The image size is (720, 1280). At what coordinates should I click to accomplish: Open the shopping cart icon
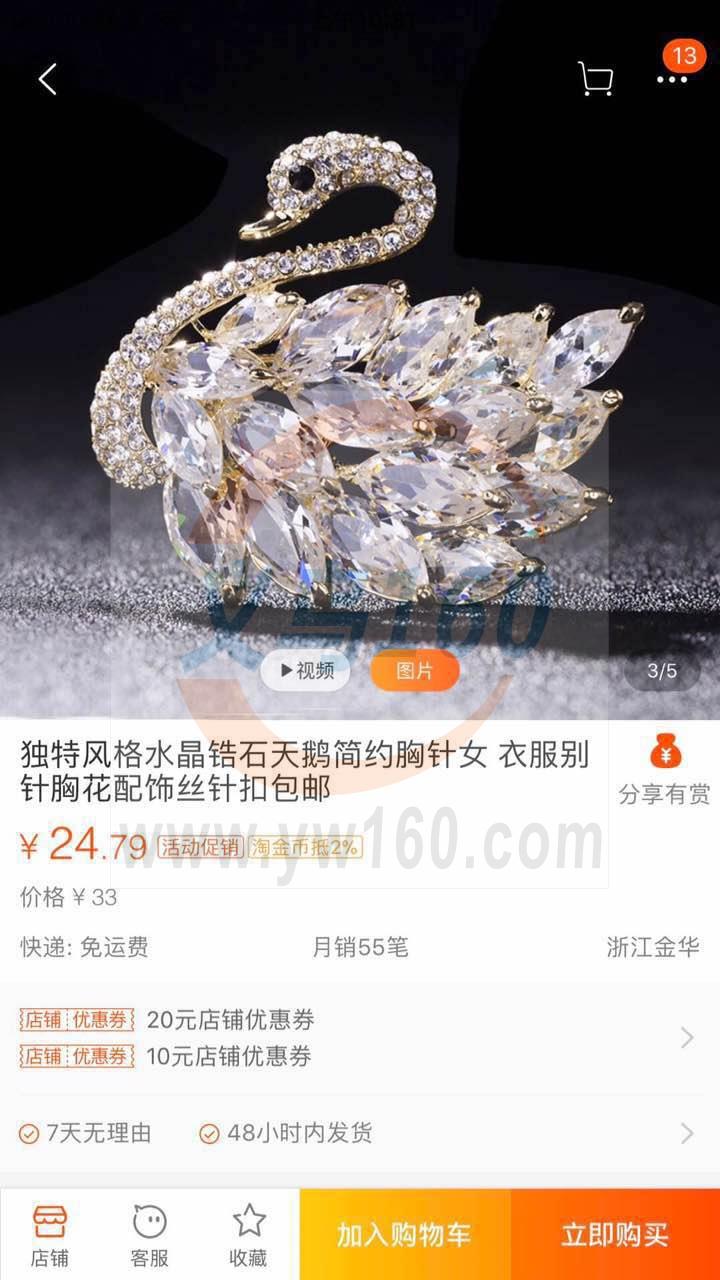pos(595,79)
